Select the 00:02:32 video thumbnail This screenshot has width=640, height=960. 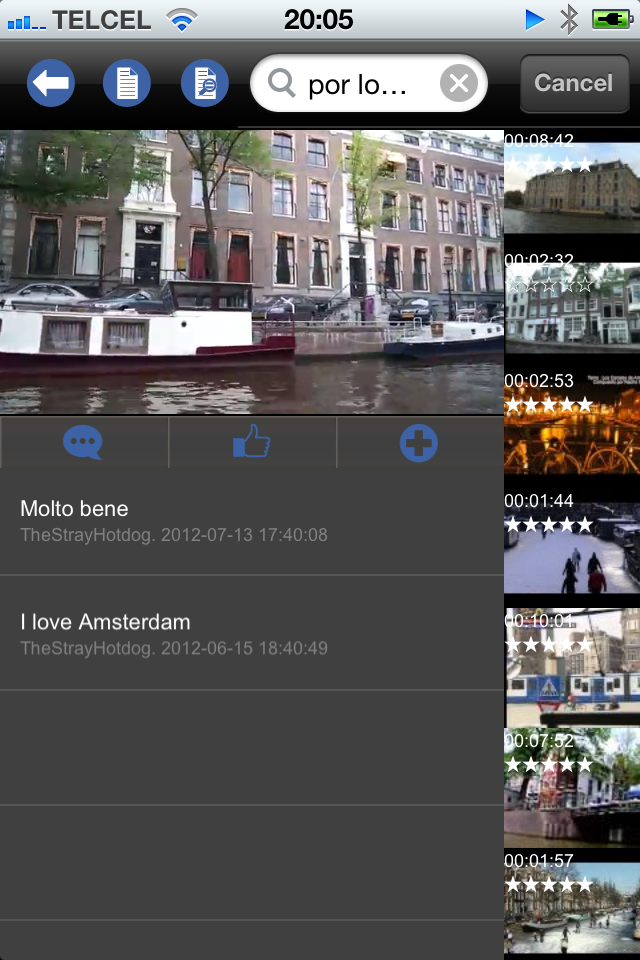point(571,306)
